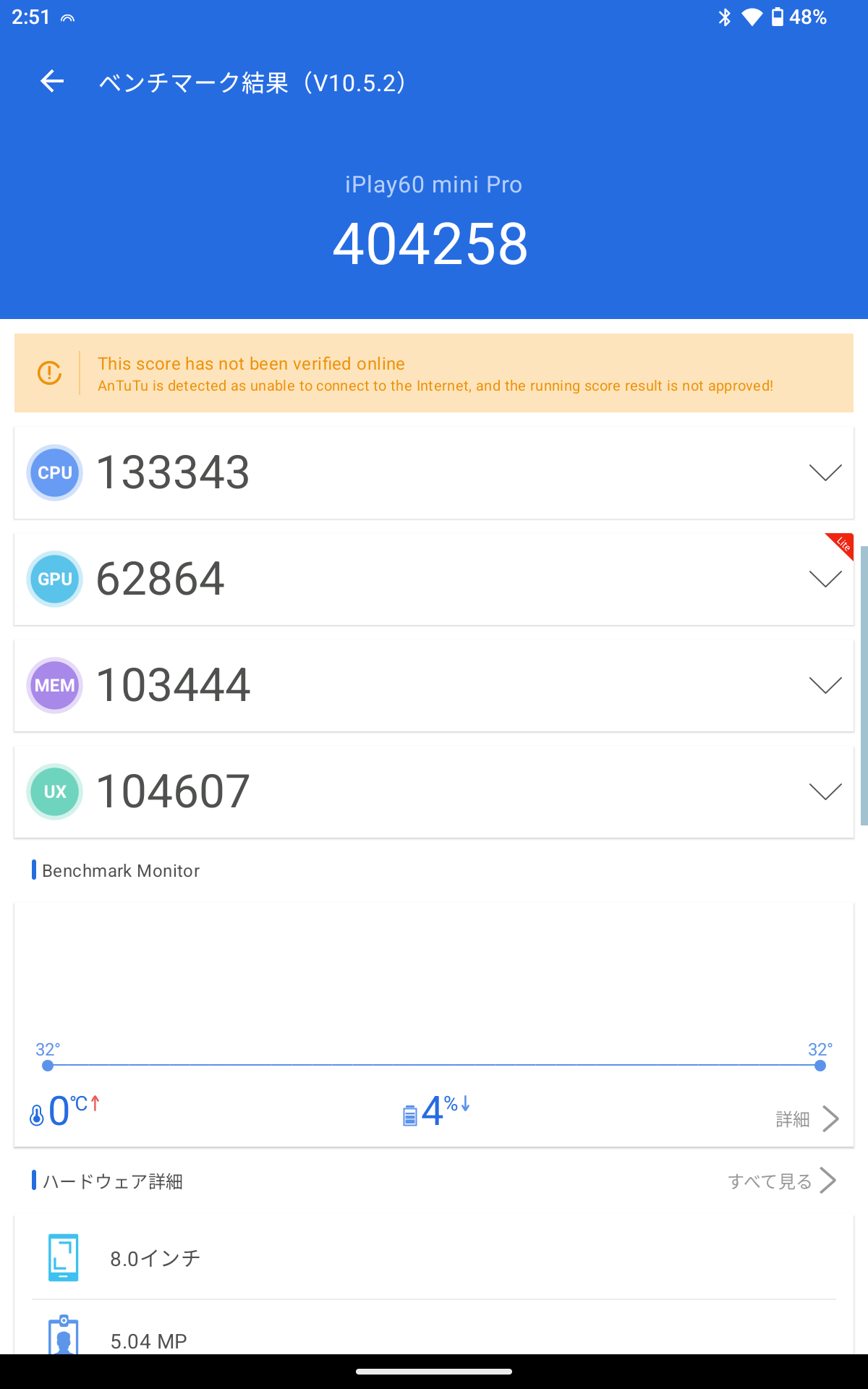Open the 8.0インチ screen size row
The height and width of the screenshot is (1389, 868).
[x=434, y=1258]
